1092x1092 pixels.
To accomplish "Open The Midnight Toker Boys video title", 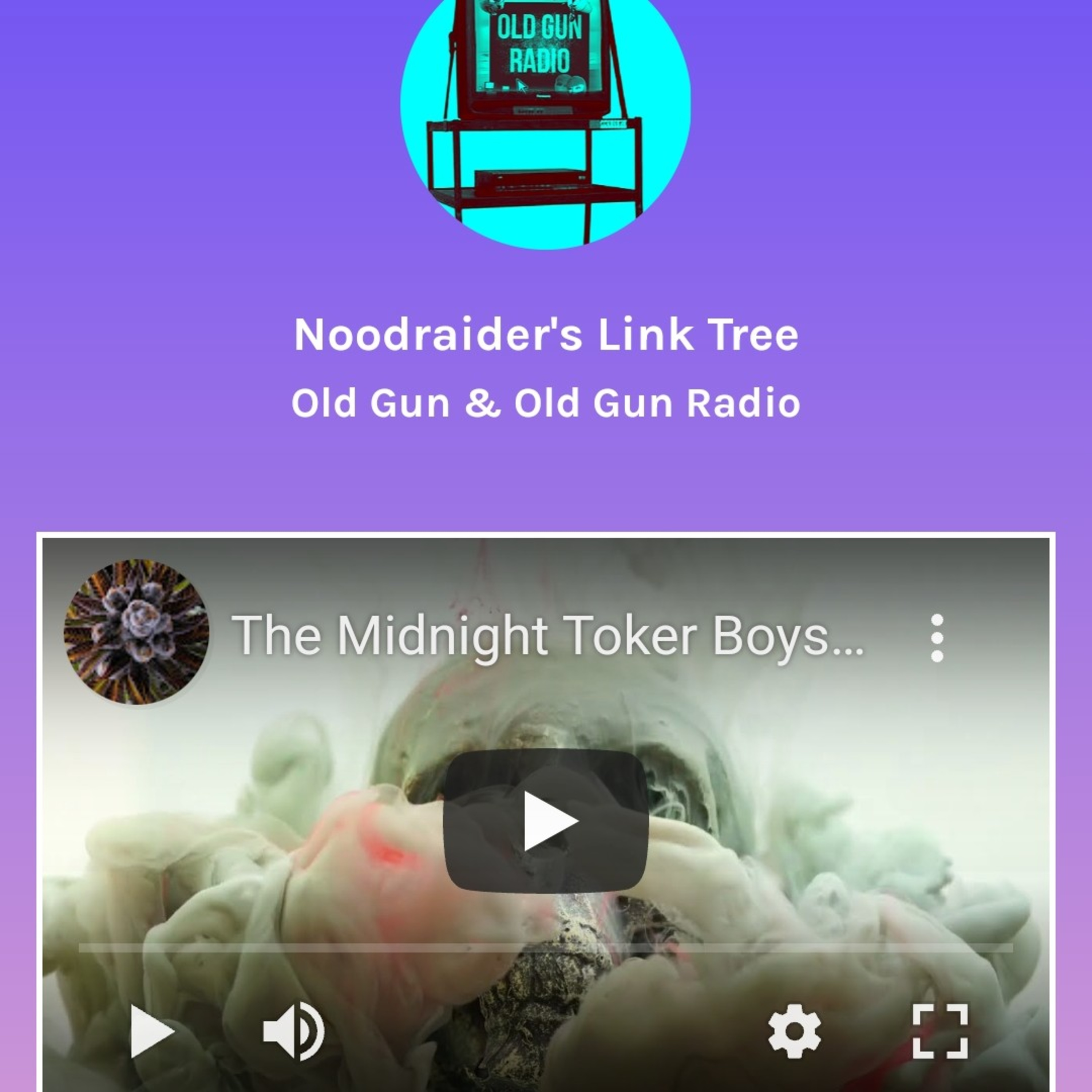I will 548,636.
